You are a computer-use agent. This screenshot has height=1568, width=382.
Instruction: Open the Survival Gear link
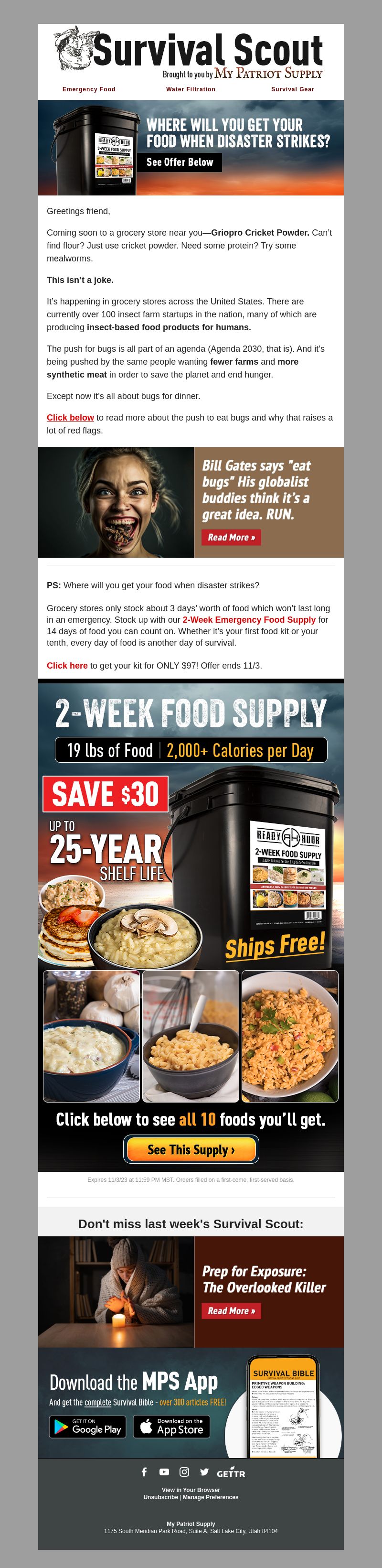point(292,89)
